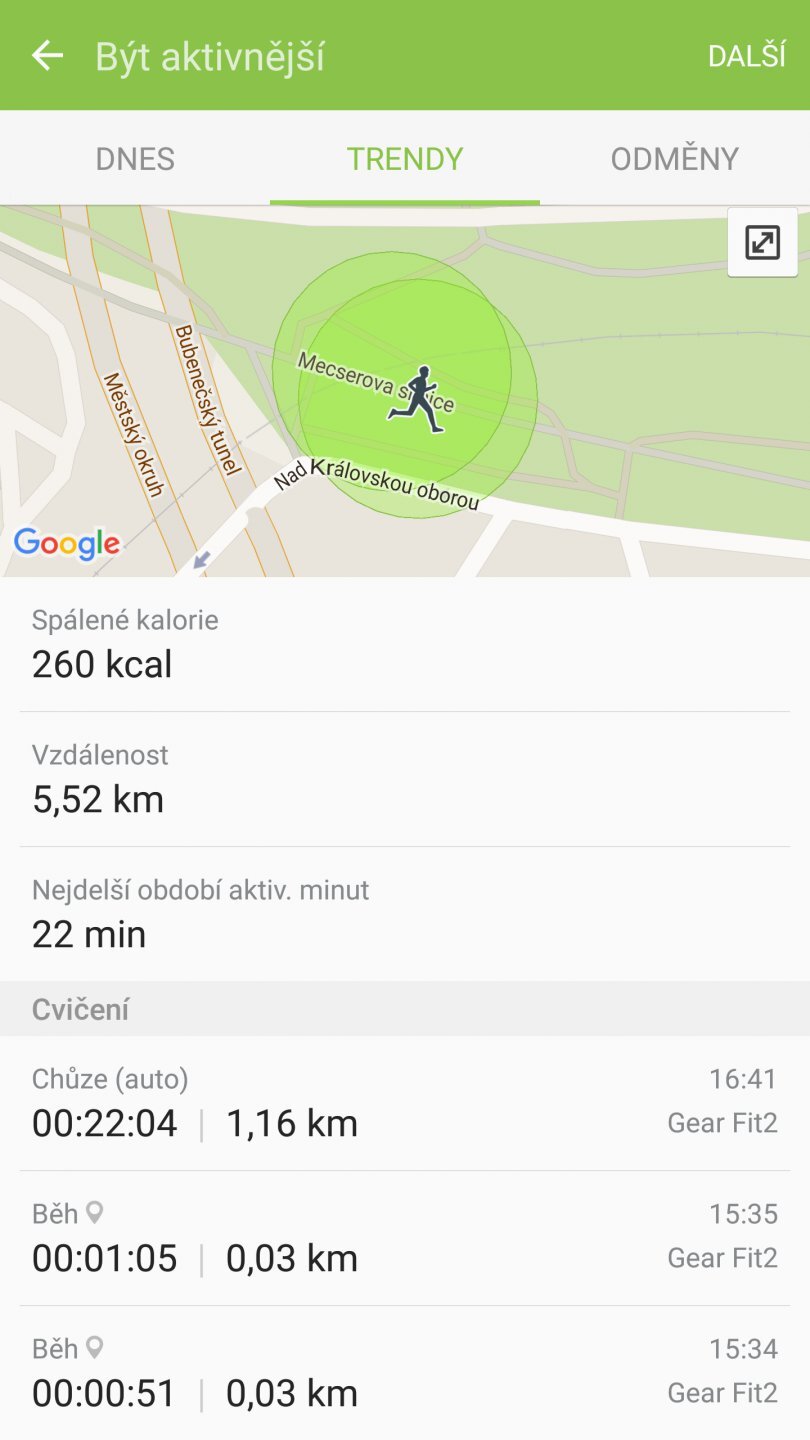Switch to the DNES tab
The height and width of the screenshot is (1440, 810).
click(135, 158)
